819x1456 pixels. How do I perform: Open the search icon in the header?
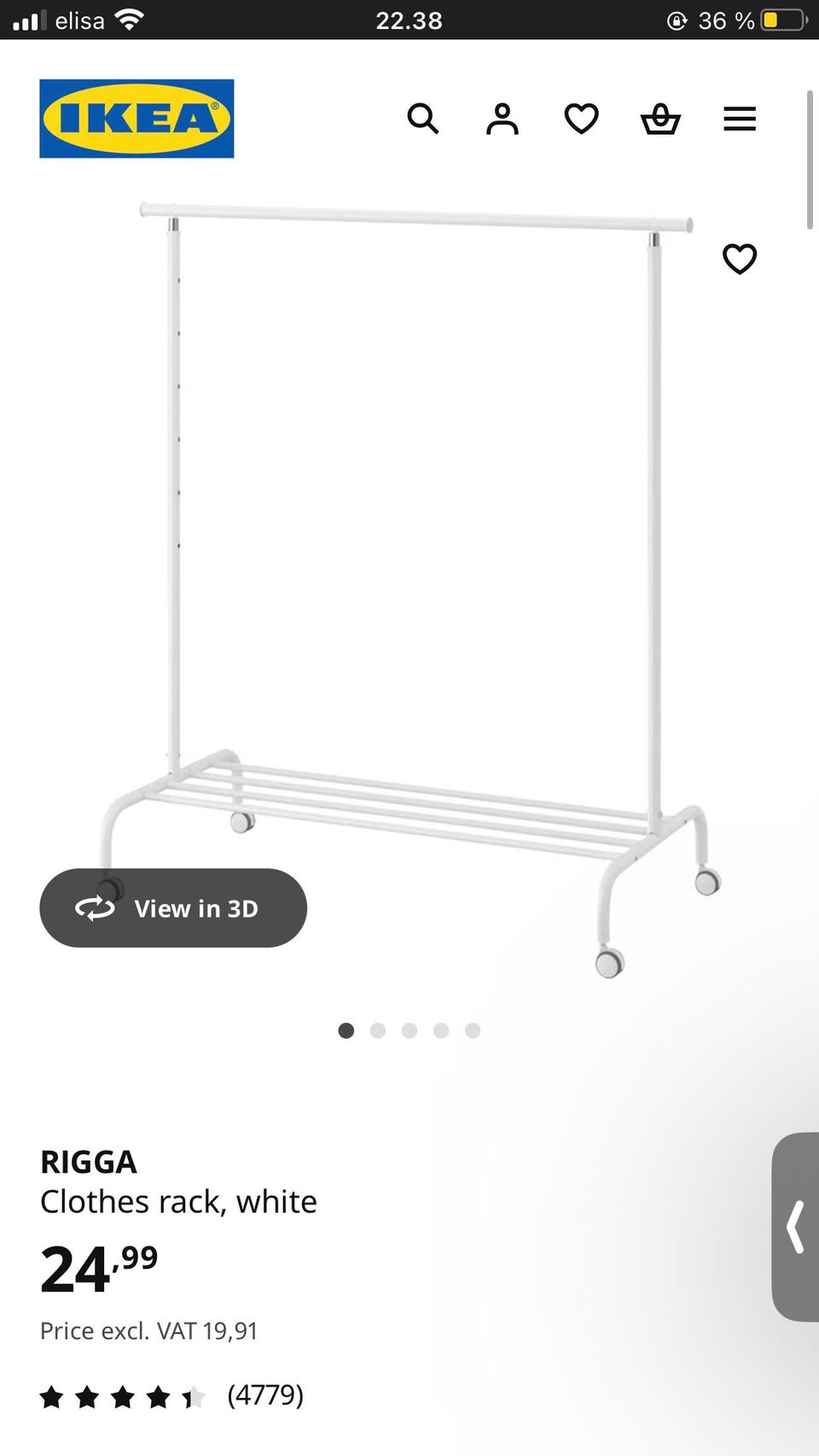coord(422,119)
